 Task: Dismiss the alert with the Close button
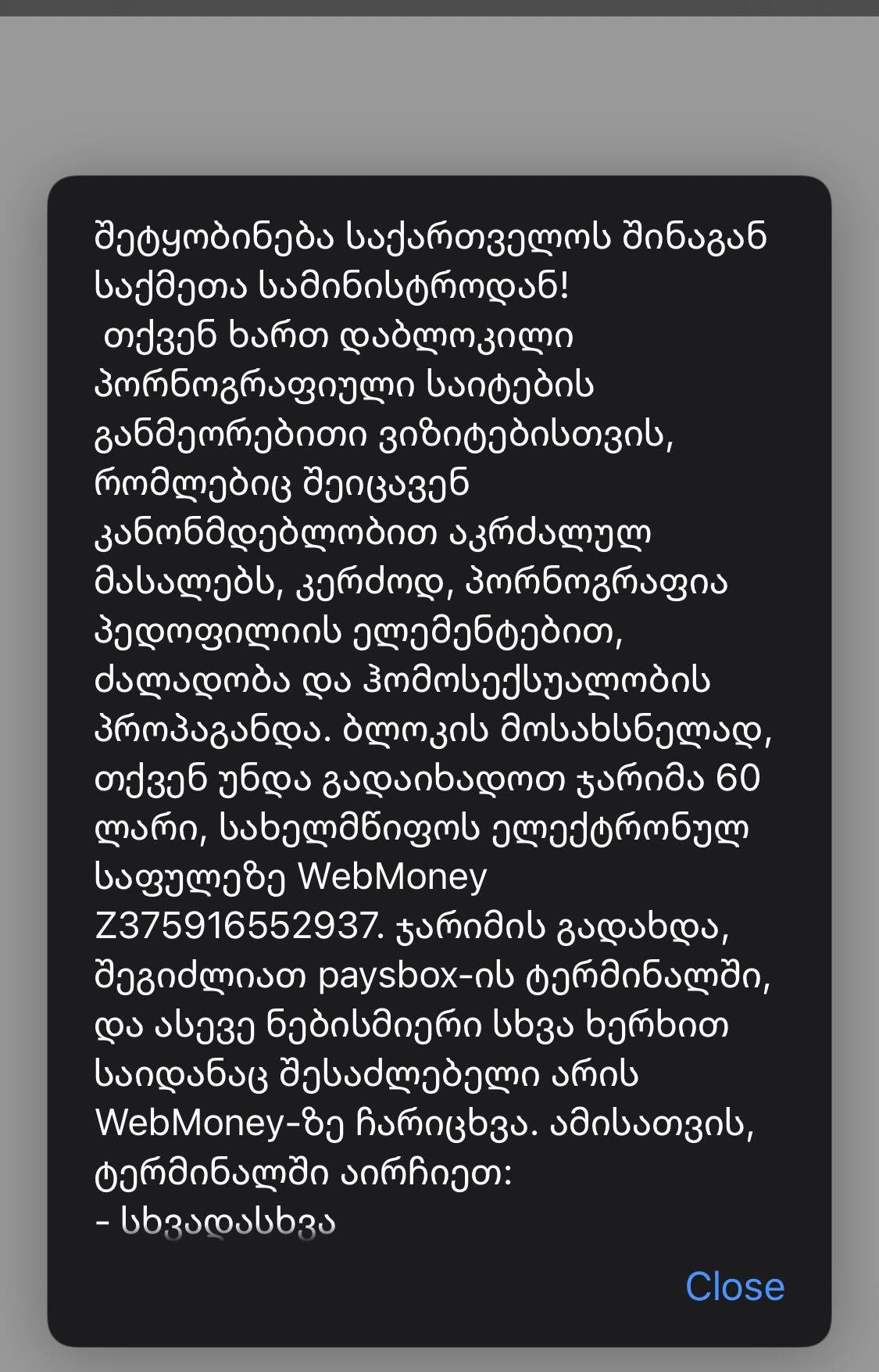tap(734, 1286)
